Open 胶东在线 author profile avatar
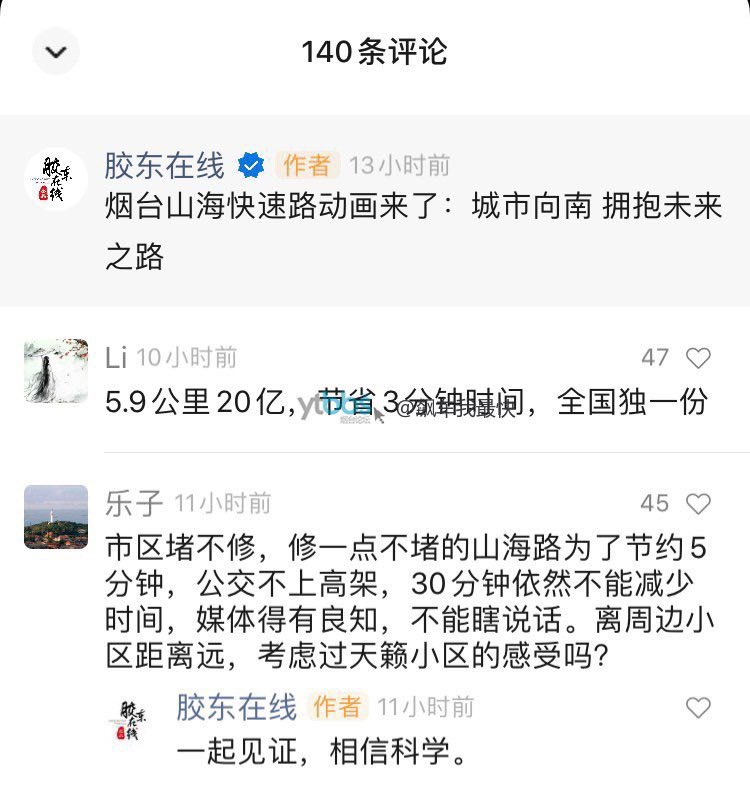 [56, 179]
